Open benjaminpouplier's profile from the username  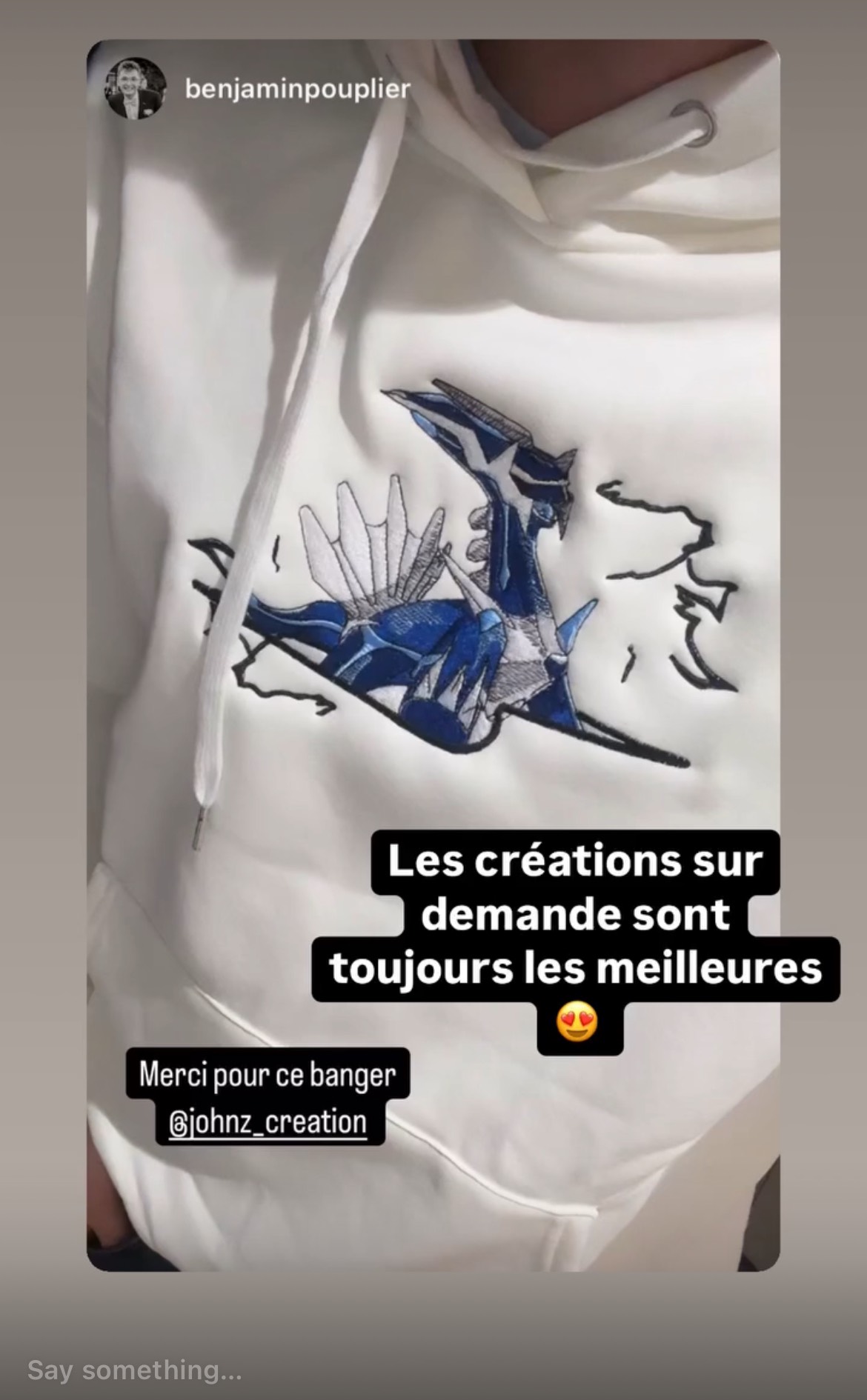point(296,90)
